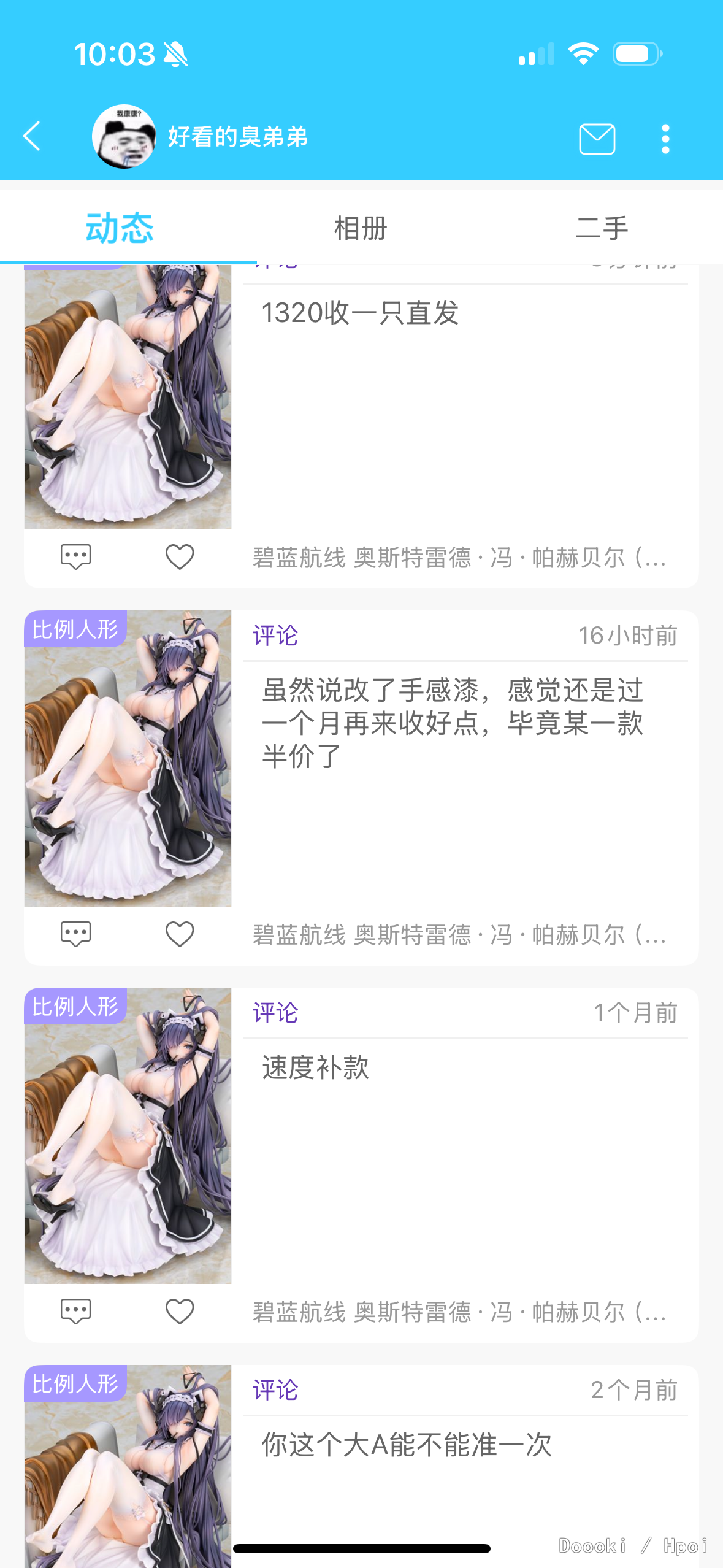Open figure link under the 16小时前 post
Viewport: 723px width, 1568px height.
pyautogui.click(x=460, y=935)
